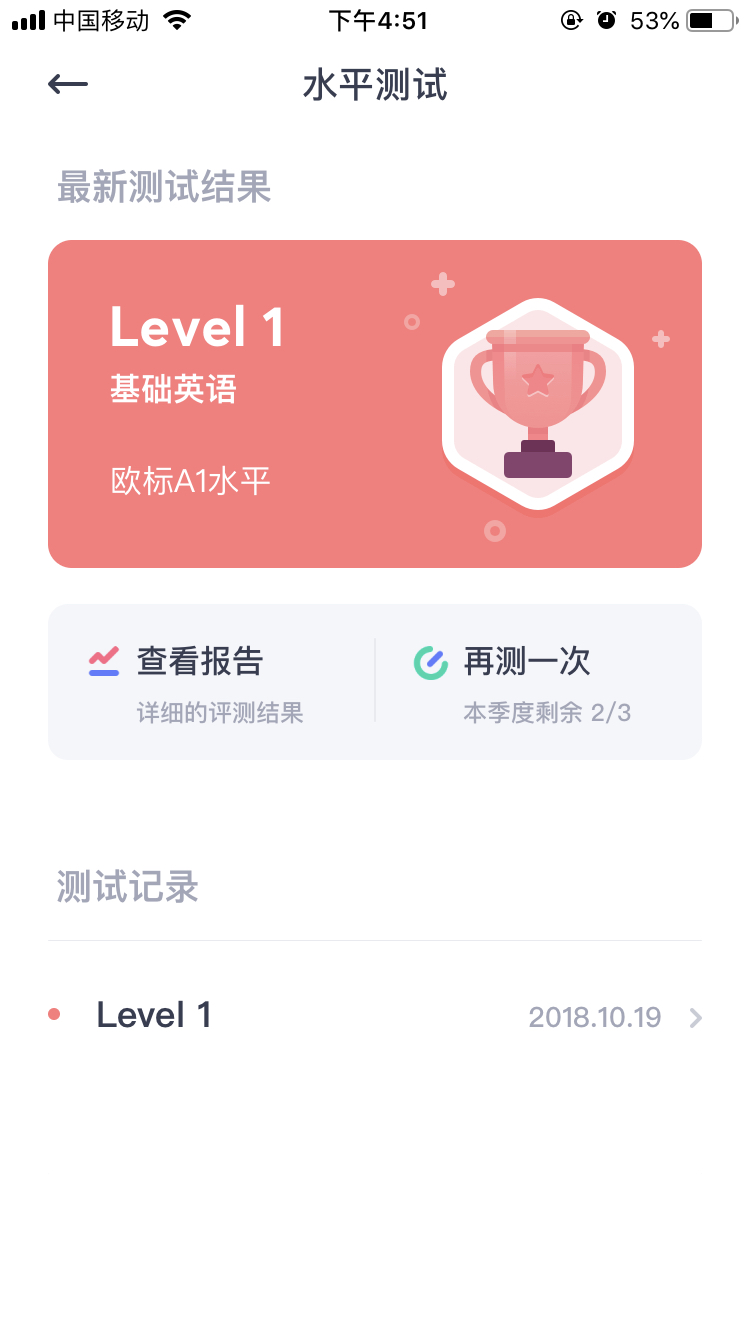This screenshot has width=750, height=1334.
Task: Tap 再测一次 to retake the test
Action: pyautogui.click(x=538, y=681)
